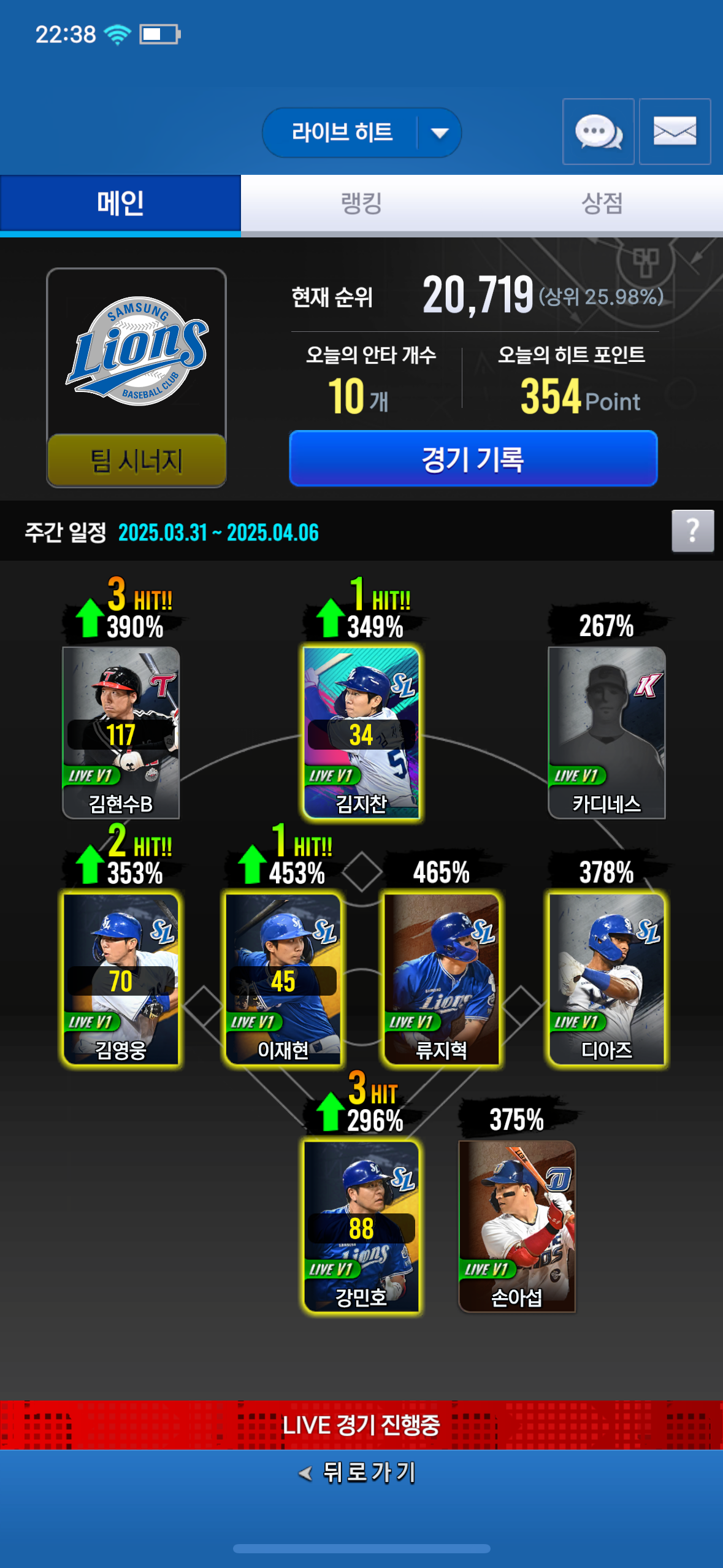Viewport: 723px width, 1568px height.
Task: View 강민호 catcher card
Action: 361,1226
